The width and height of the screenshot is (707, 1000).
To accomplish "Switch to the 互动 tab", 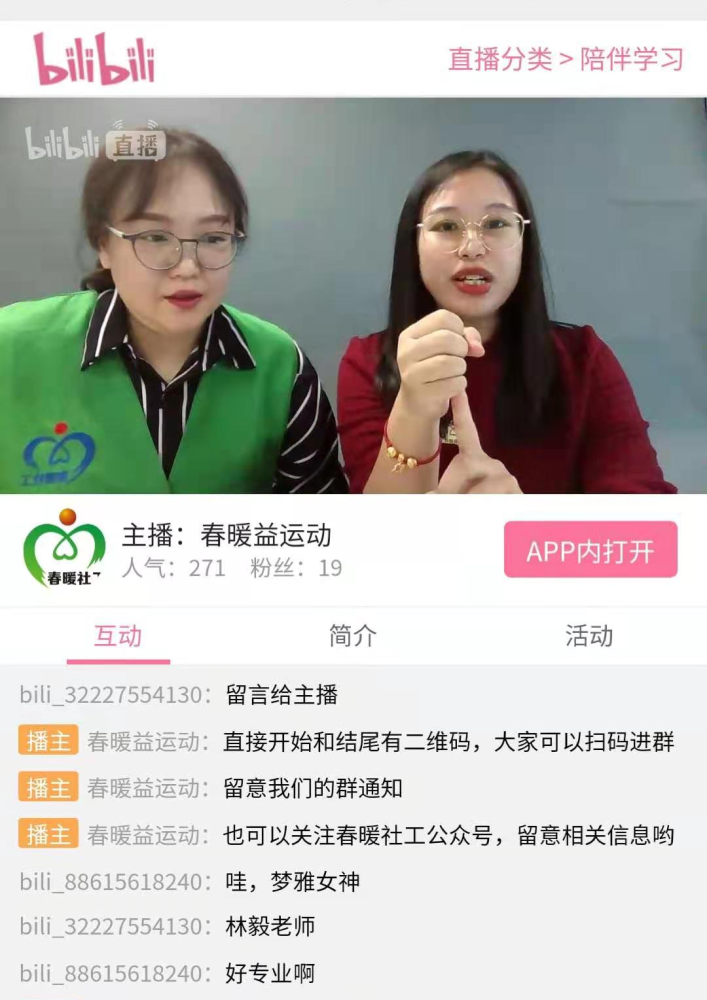I will pos(118,636).
